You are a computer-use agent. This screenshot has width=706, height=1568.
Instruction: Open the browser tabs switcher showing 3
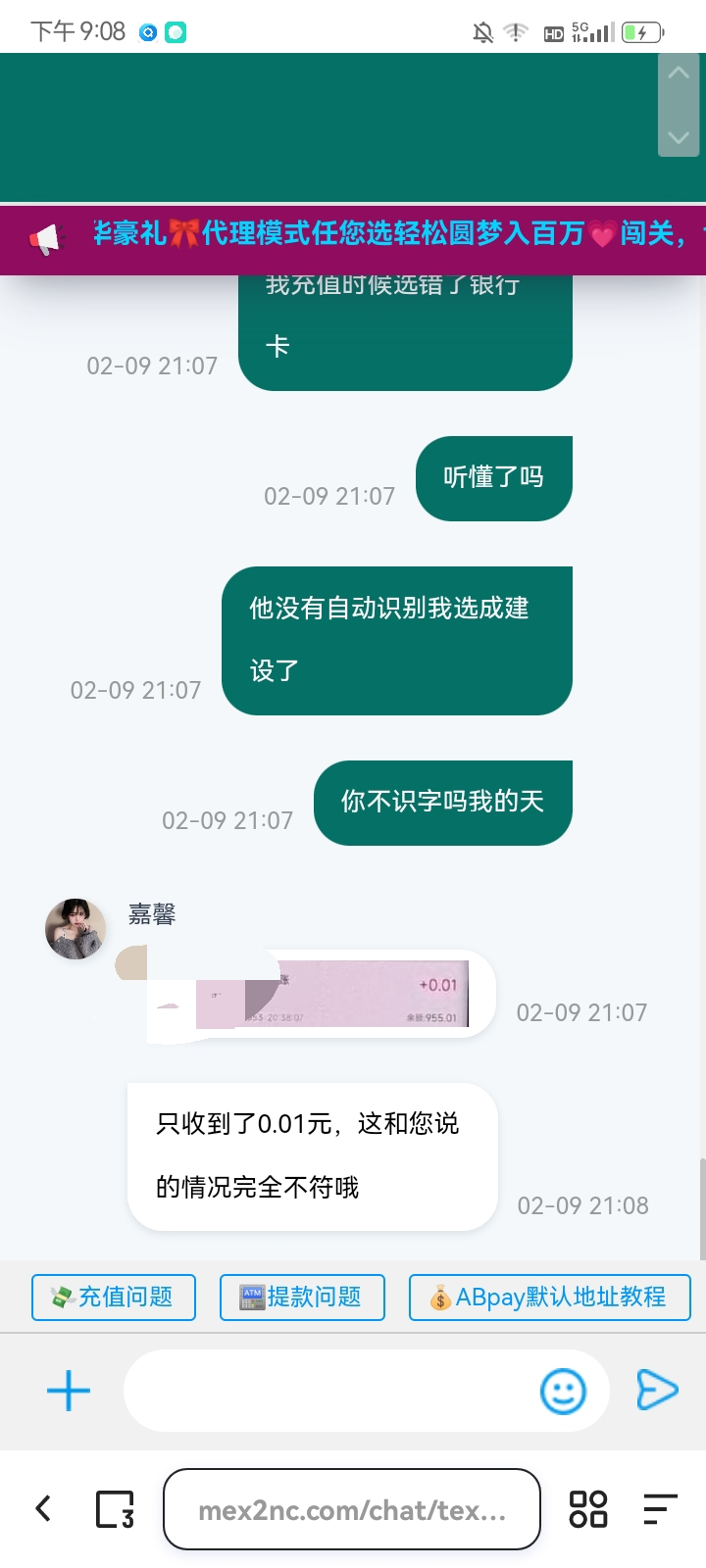click(115, 1509)
